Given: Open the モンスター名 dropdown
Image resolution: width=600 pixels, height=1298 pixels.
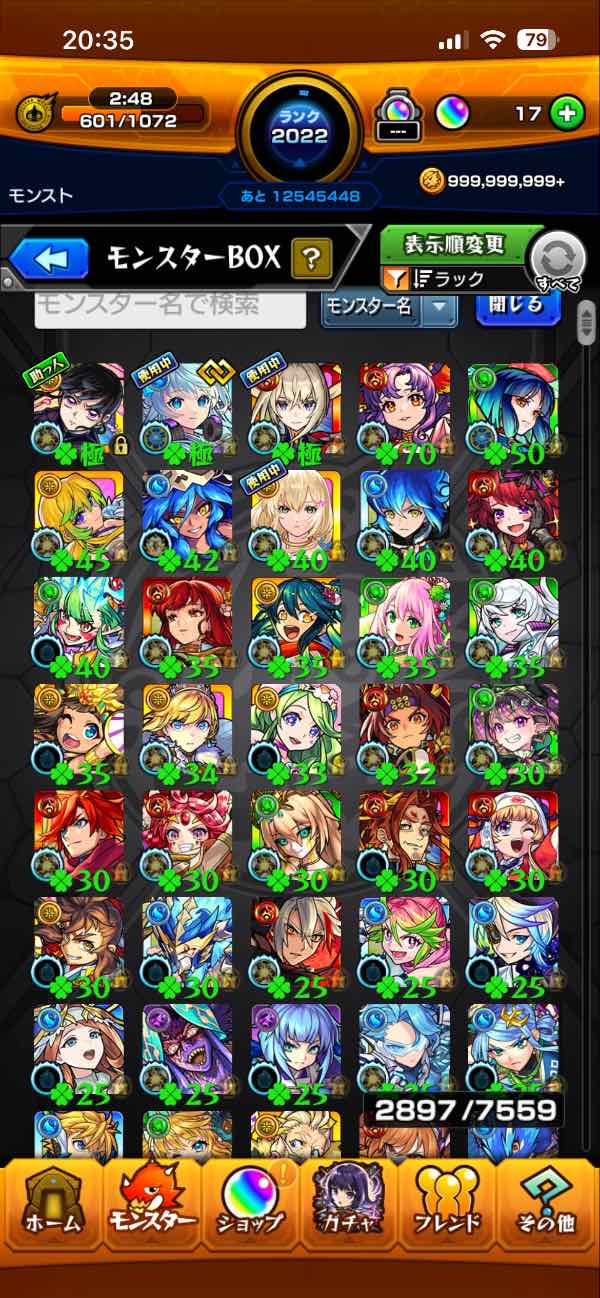Looking at the screenshot, I should 390,308.
